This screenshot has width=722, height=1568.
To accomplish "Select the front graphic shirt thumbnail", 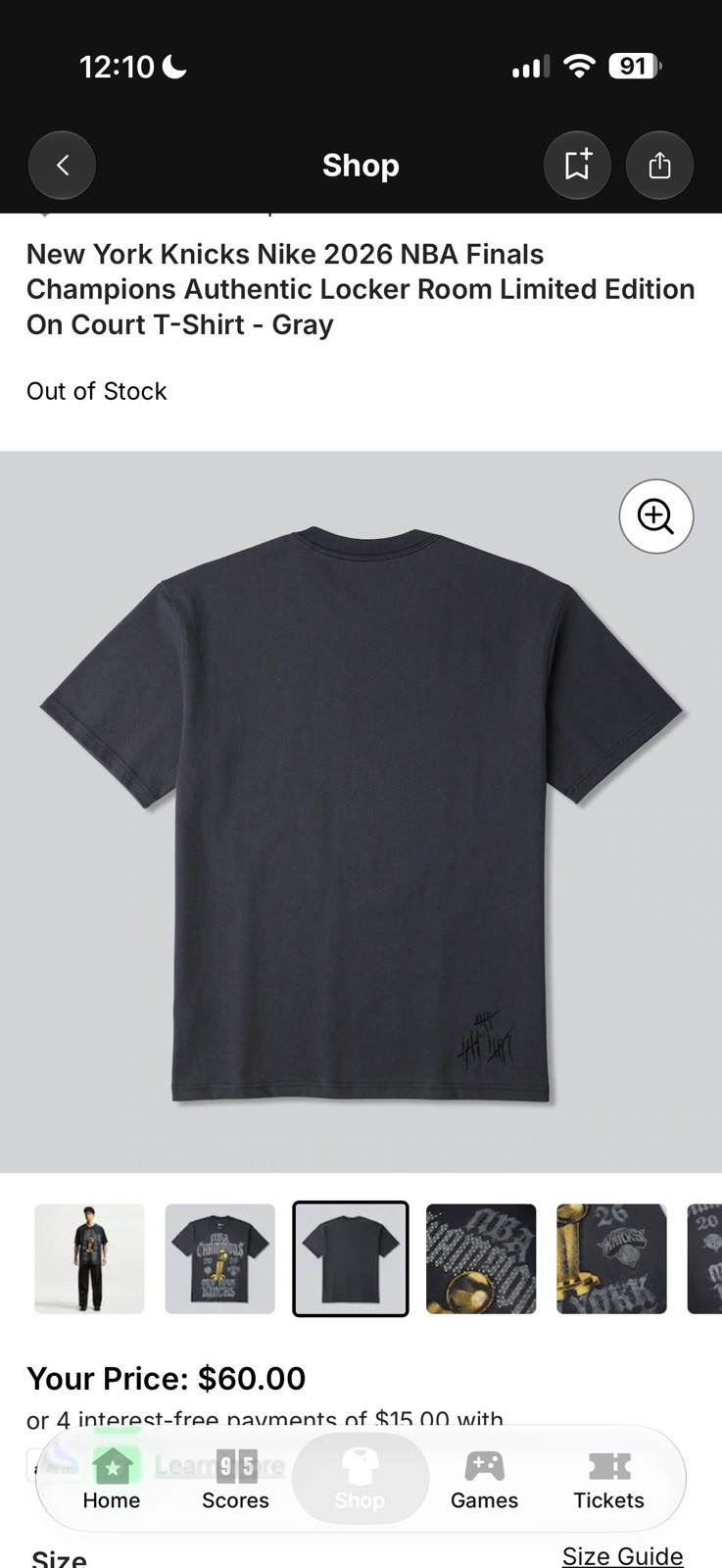I will pos(219,1258).
